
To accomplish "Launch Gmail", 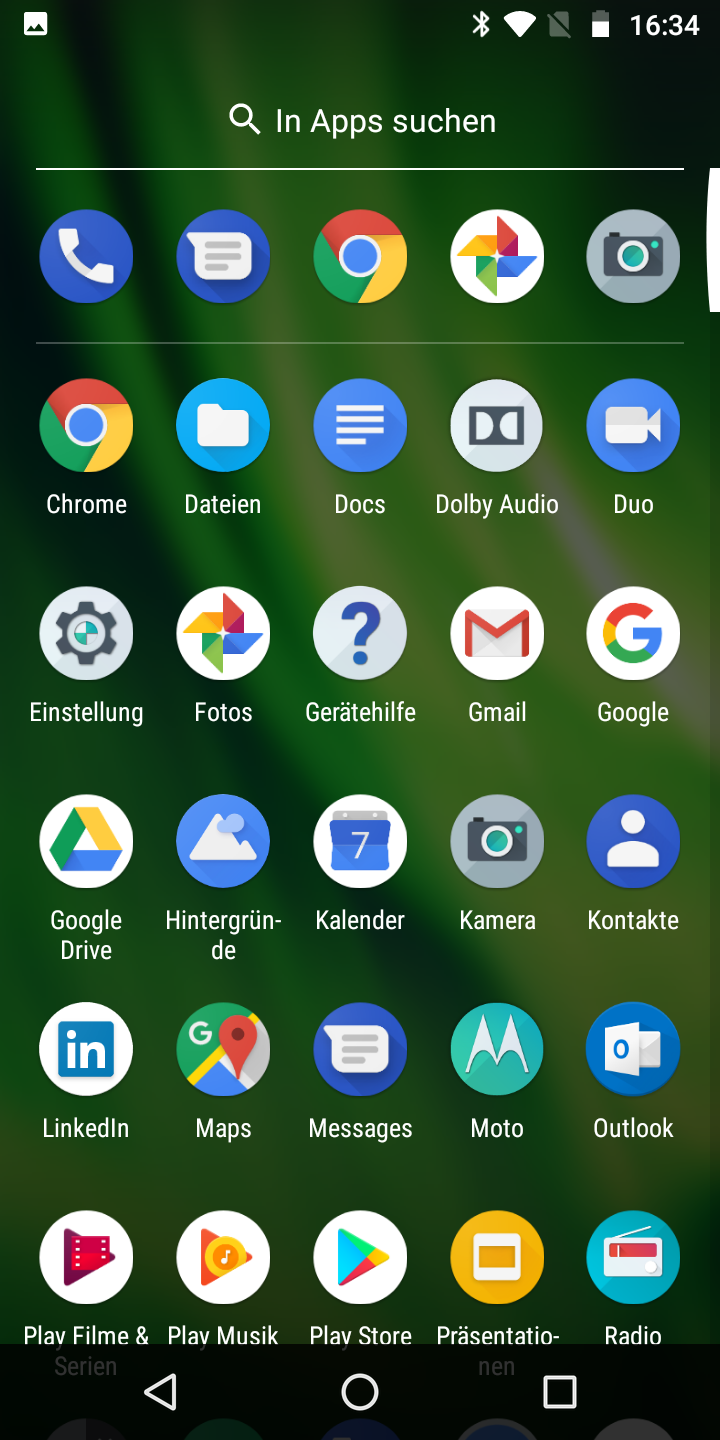I will click(497, 634).
